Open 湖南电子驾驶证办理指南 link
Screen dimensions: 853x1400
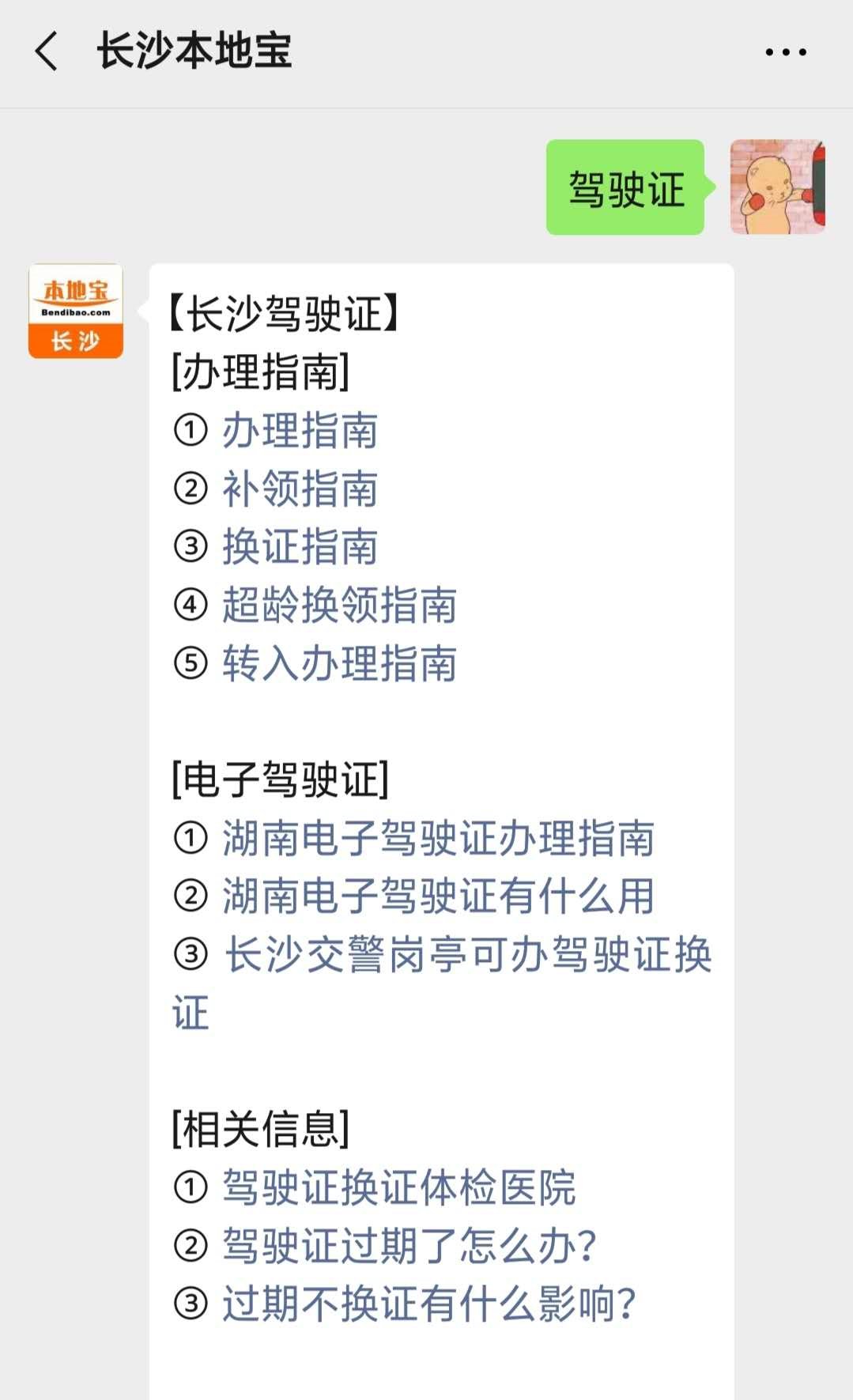pyautogui.click(x=438, y=839)
